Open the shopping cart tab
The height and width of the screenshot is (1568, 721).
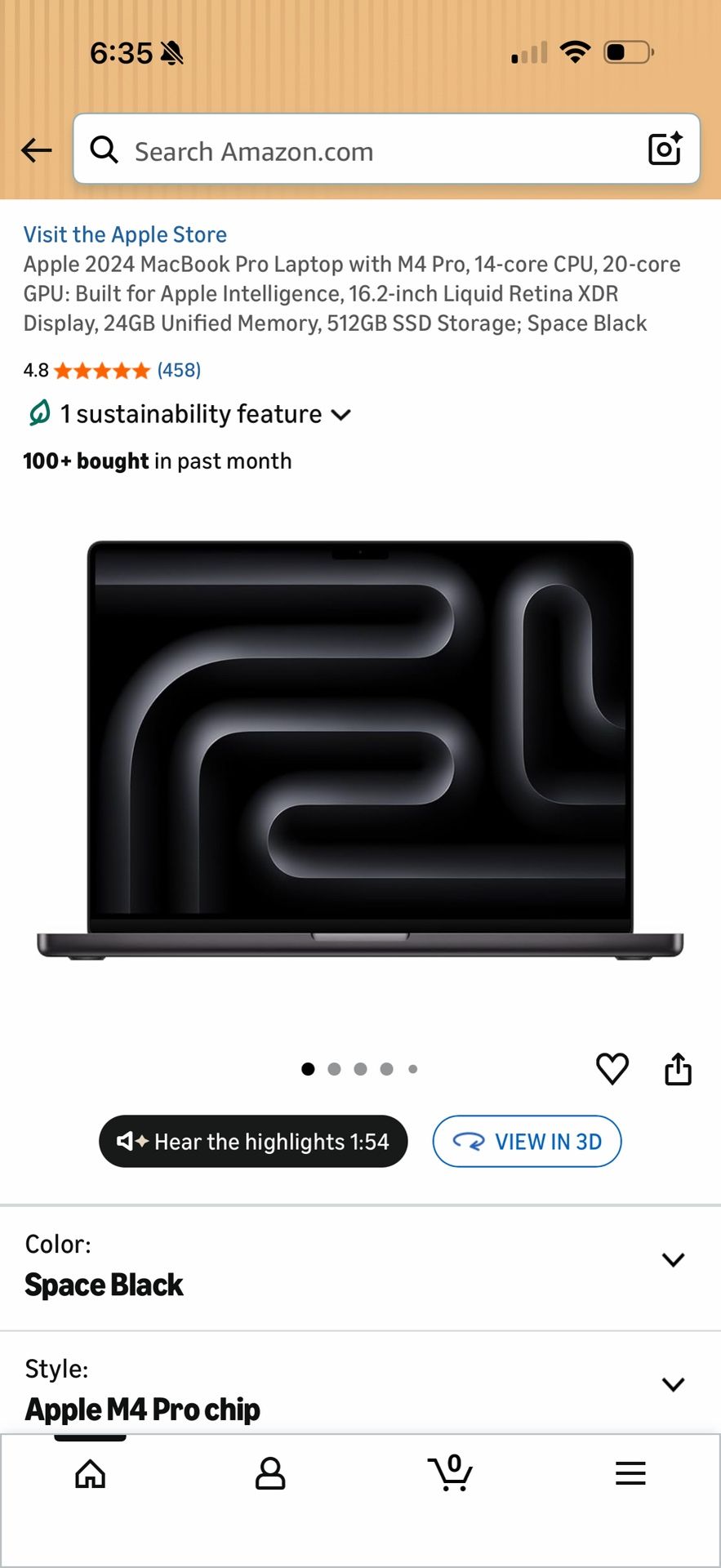coord(451,1472)
